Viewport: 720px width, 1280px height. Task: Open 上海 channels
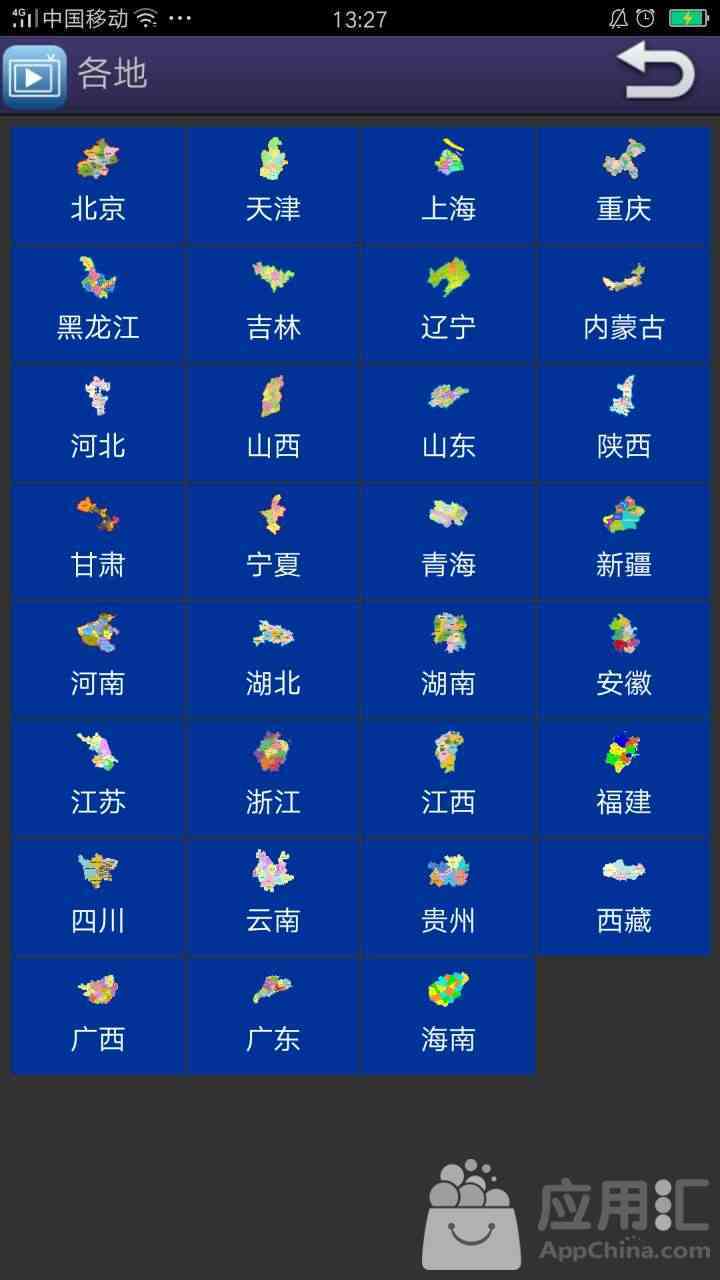(x=448, y=184)
